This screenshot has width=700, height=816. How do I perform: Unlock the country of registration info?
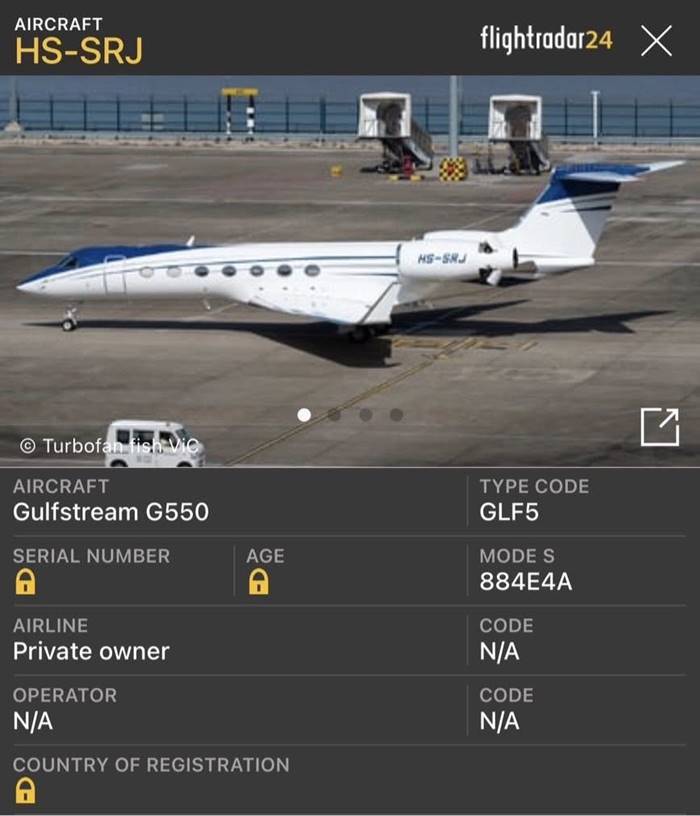[x=26, y=791]
